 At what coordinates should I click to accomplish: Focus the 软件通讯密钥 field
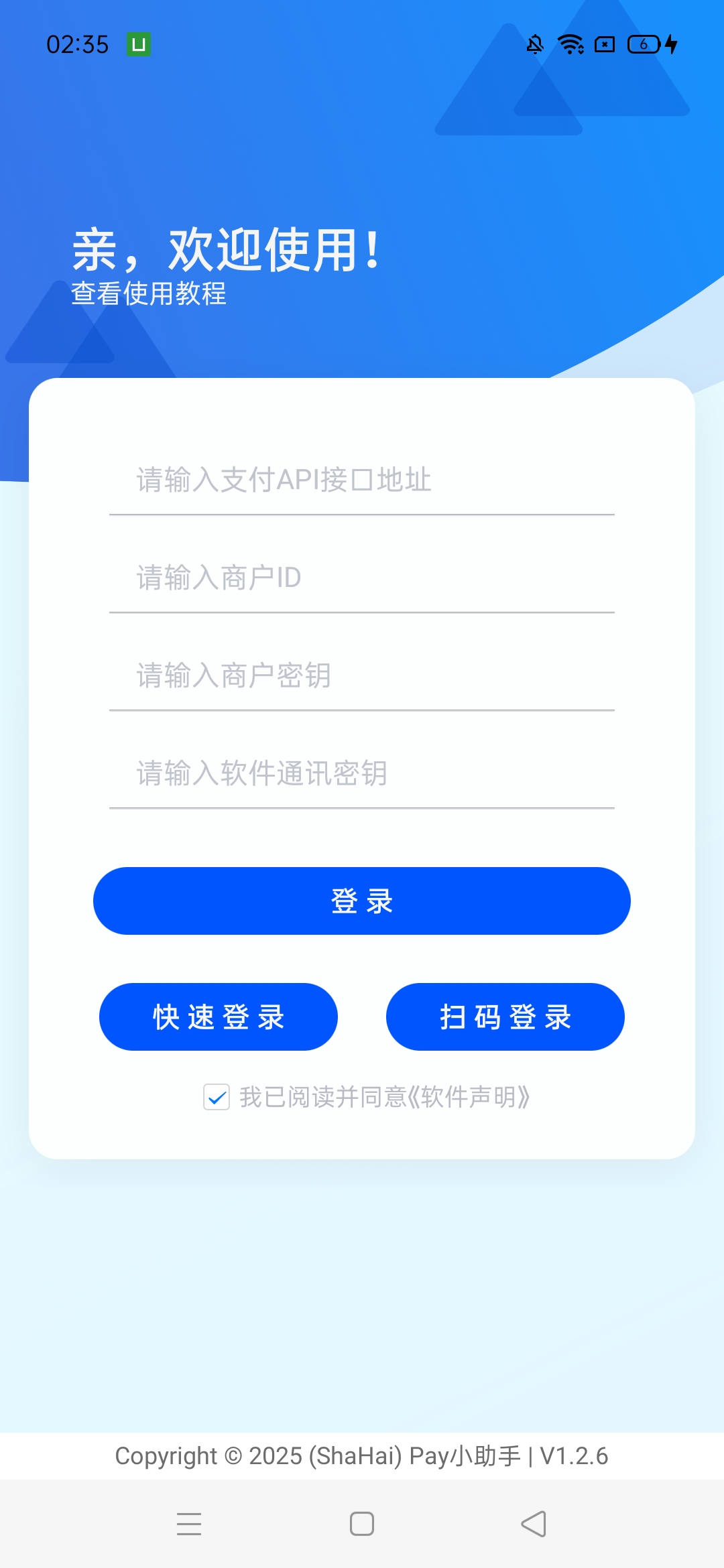click(x=362, y=774)
